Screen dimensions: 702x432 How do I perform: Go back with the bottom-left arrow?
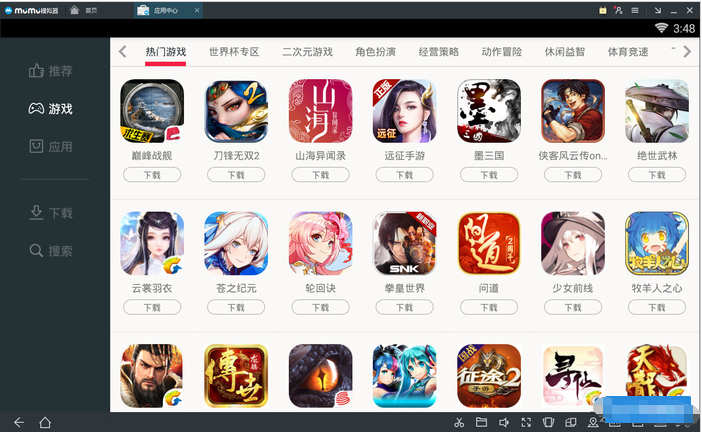(x=19, y=422)
